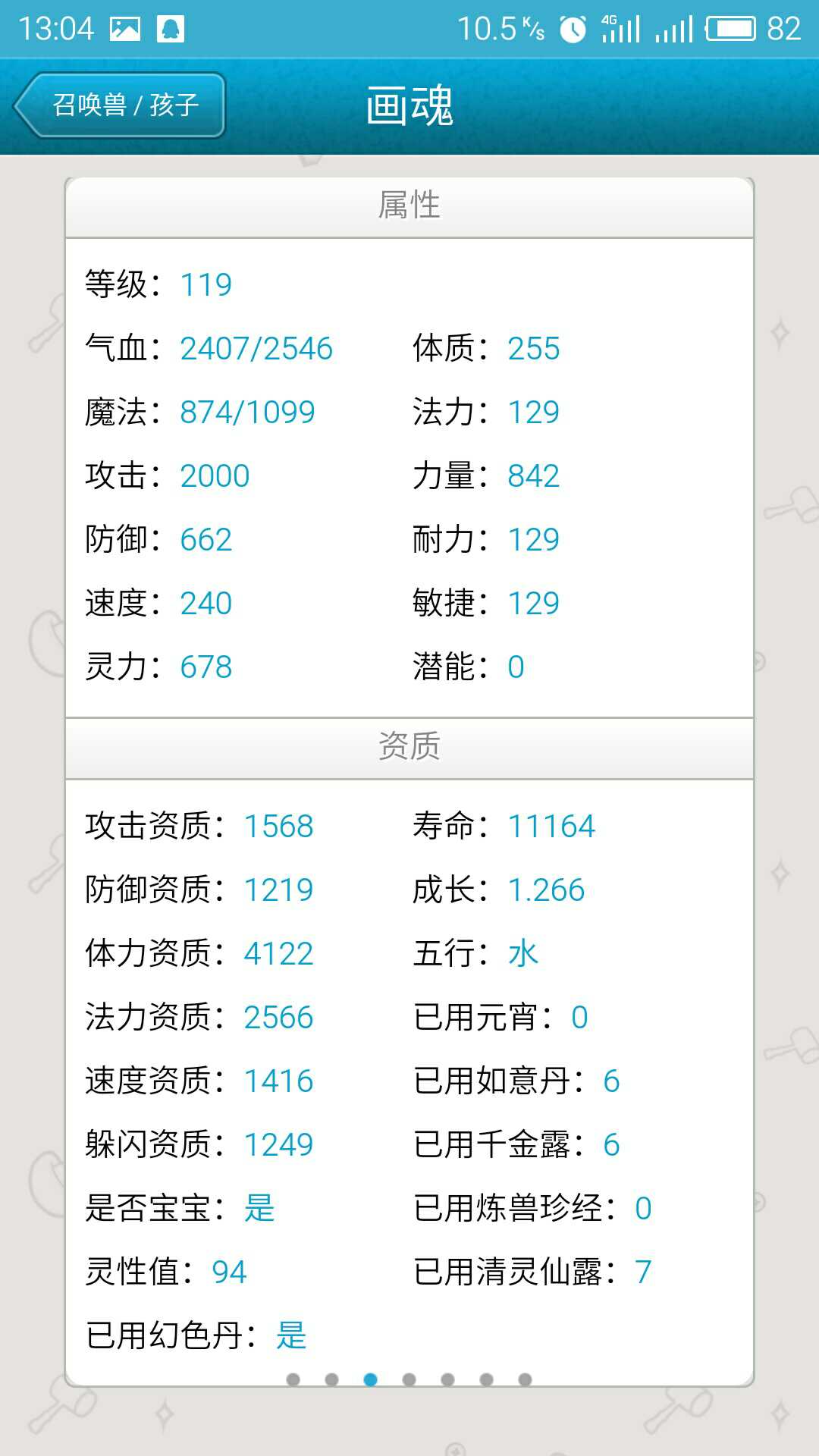Jump to the first page indicator dot
The width and height of the screenshot is (819, 1456).
[x=293, y=1379]
